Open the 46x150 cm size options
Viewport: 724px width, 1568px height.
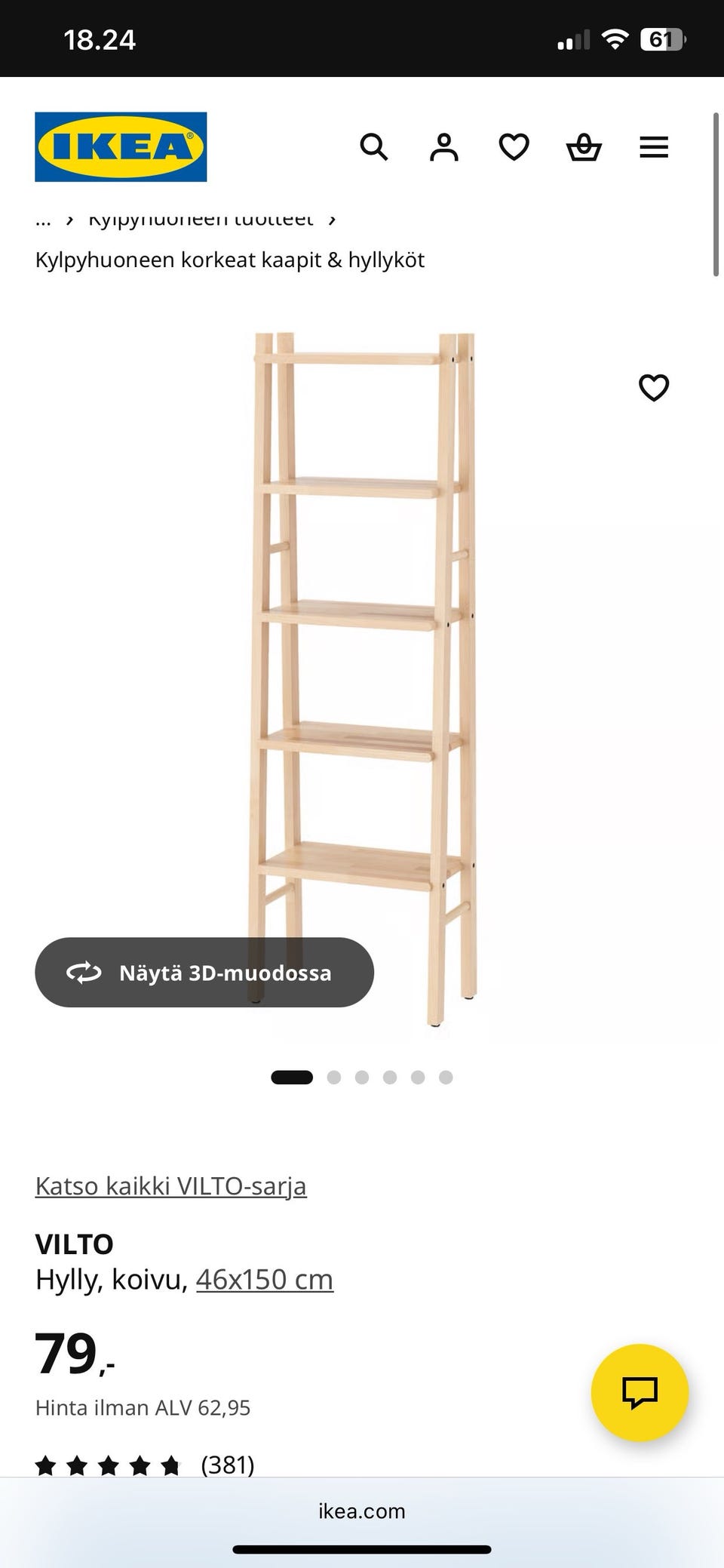(264, 1279)
